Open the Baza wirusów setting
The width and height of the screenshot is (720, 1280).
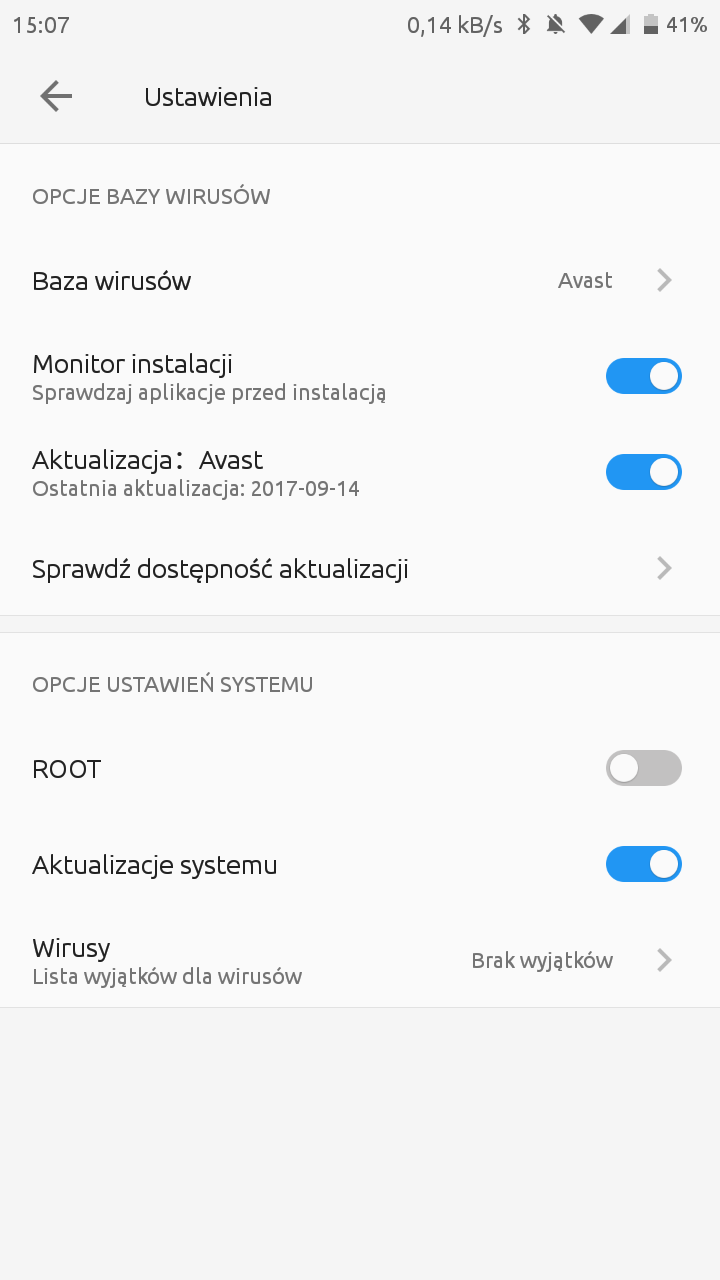pos(360,281)
